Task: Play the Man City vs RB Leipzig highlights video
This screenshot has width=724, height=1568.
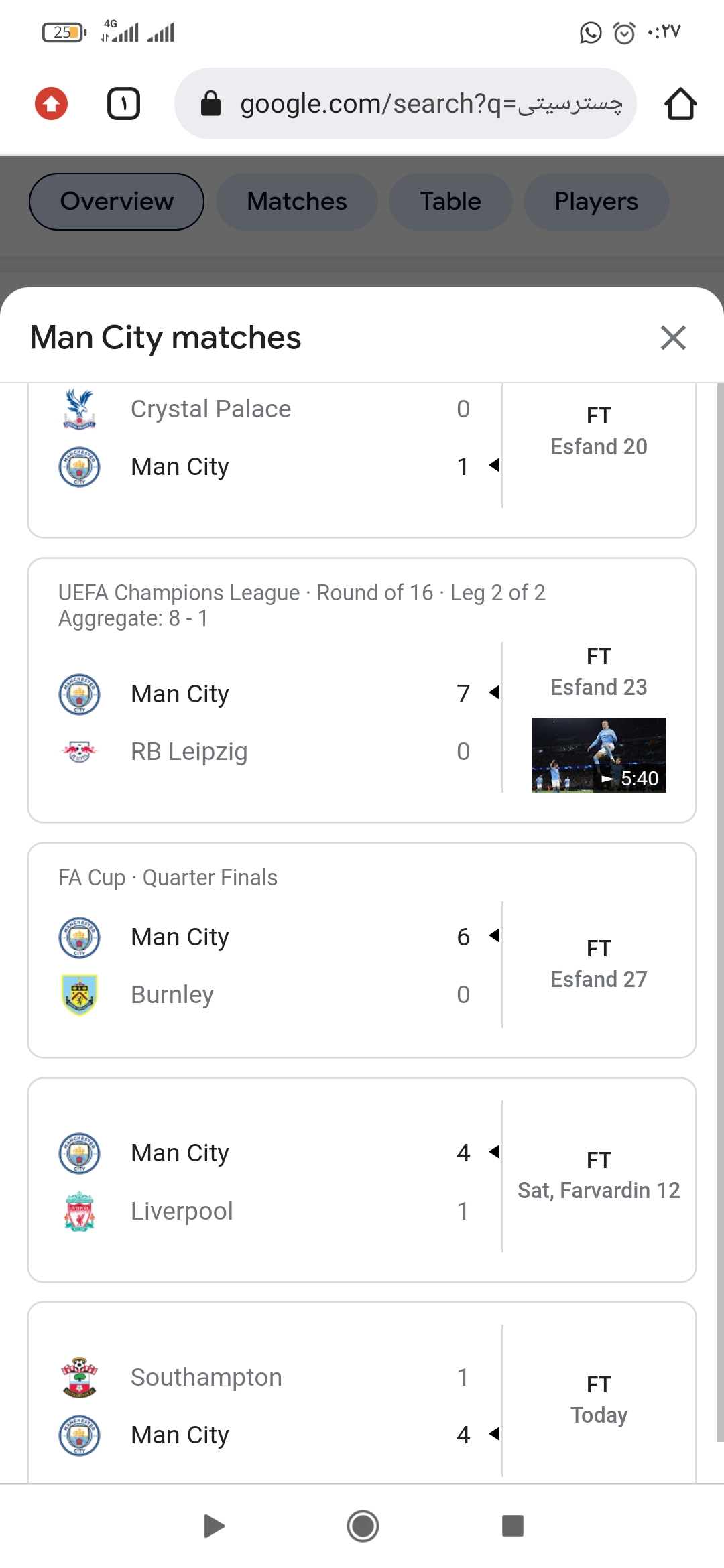Action: tap(599, 755)
